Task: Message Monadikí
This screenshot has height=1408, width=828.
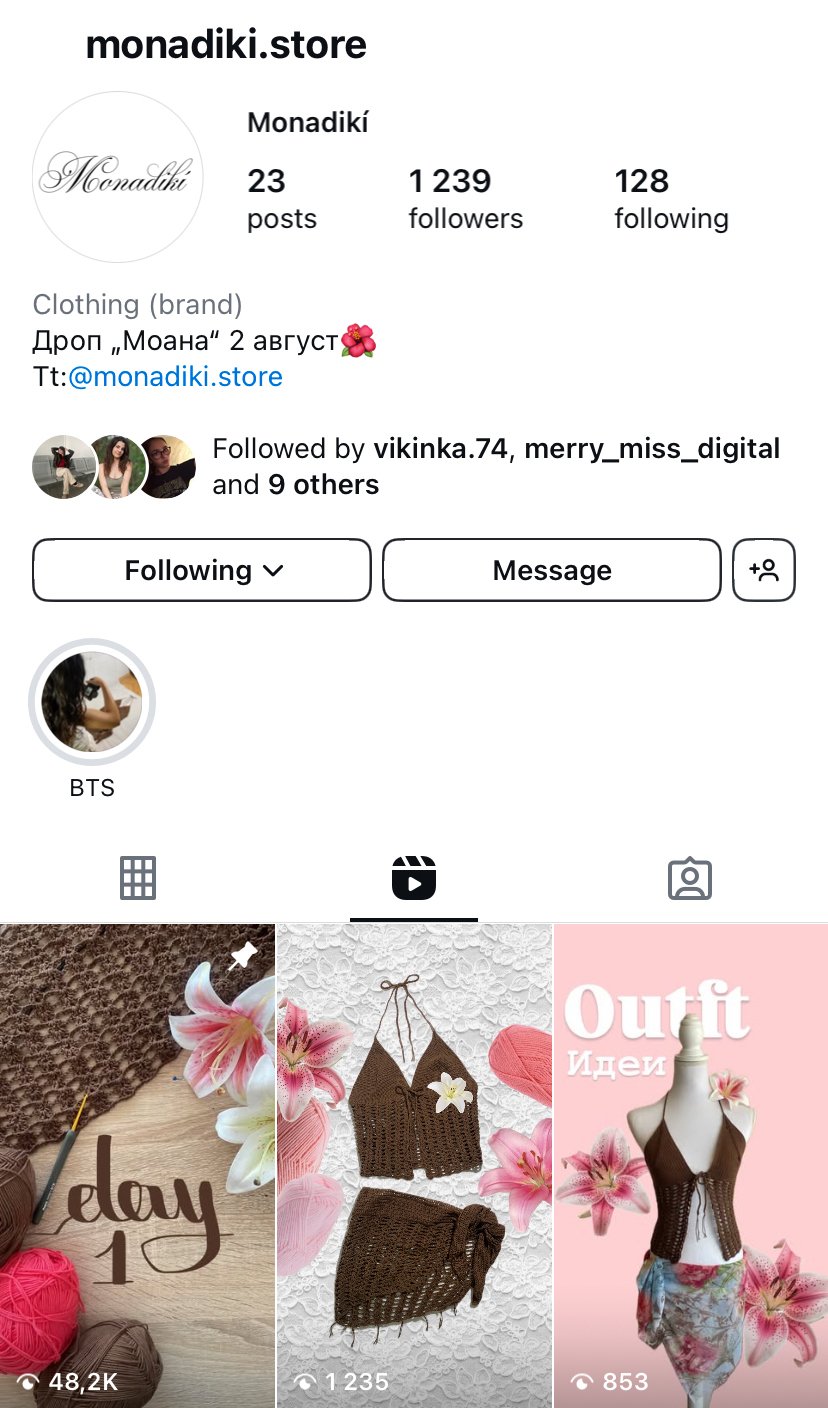Action: click(551, 570)
